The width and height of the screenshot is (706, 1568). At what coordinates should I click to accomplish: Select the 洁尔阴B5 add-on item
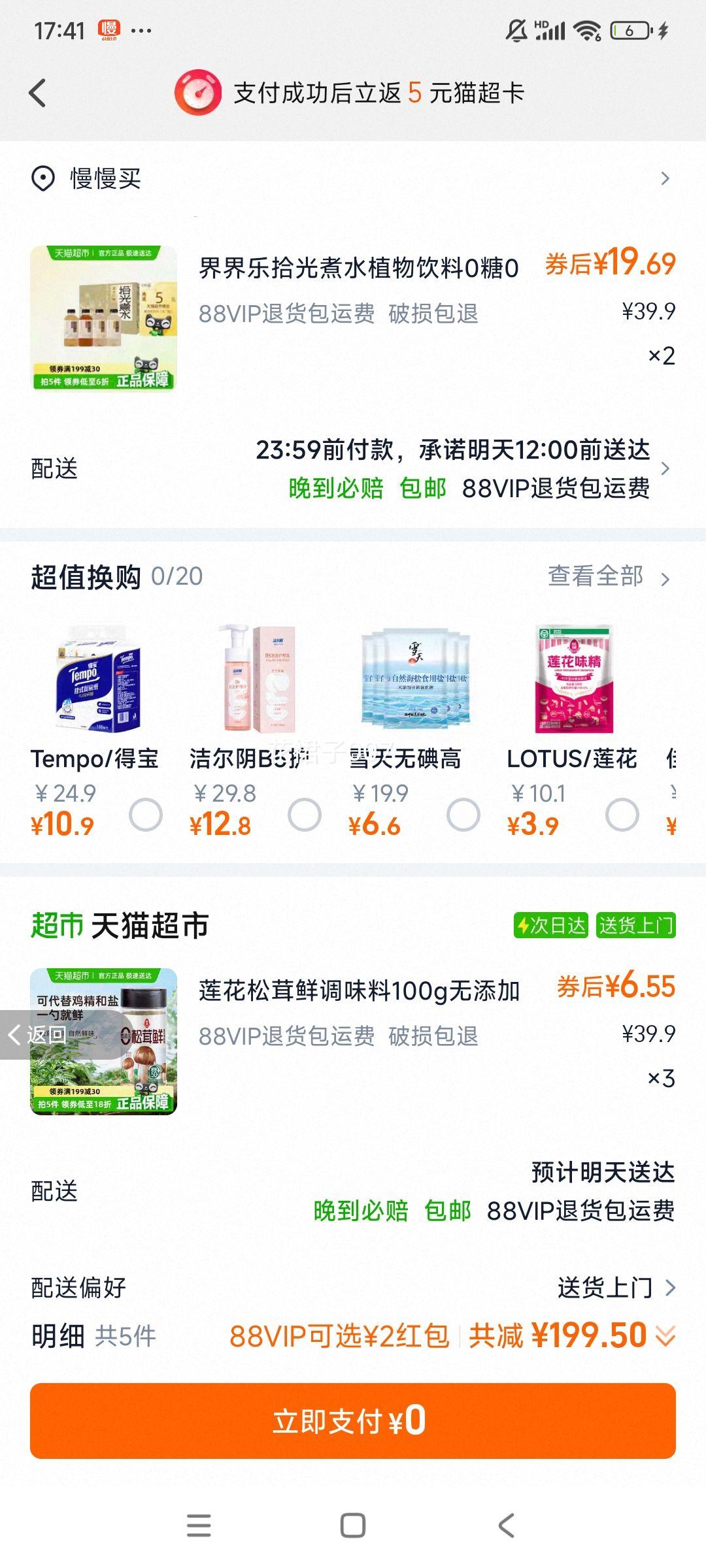point(304,815)
